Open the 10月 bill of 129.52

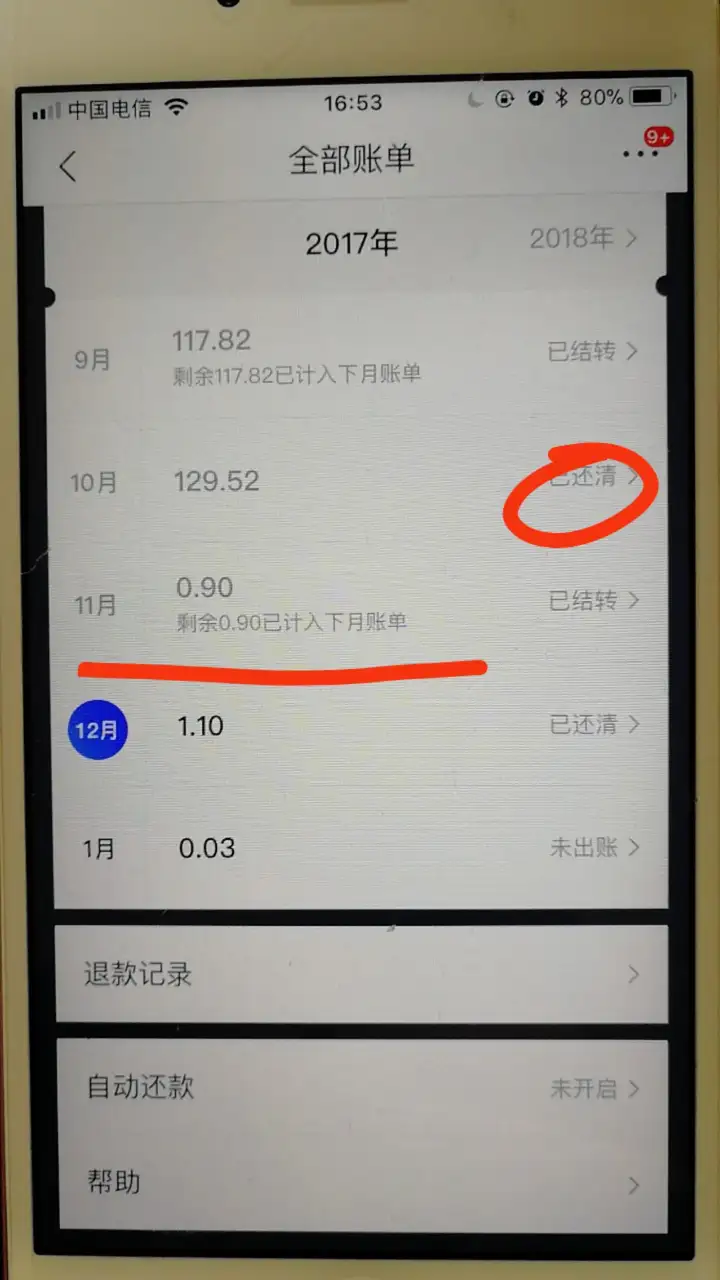coord(358,481)
